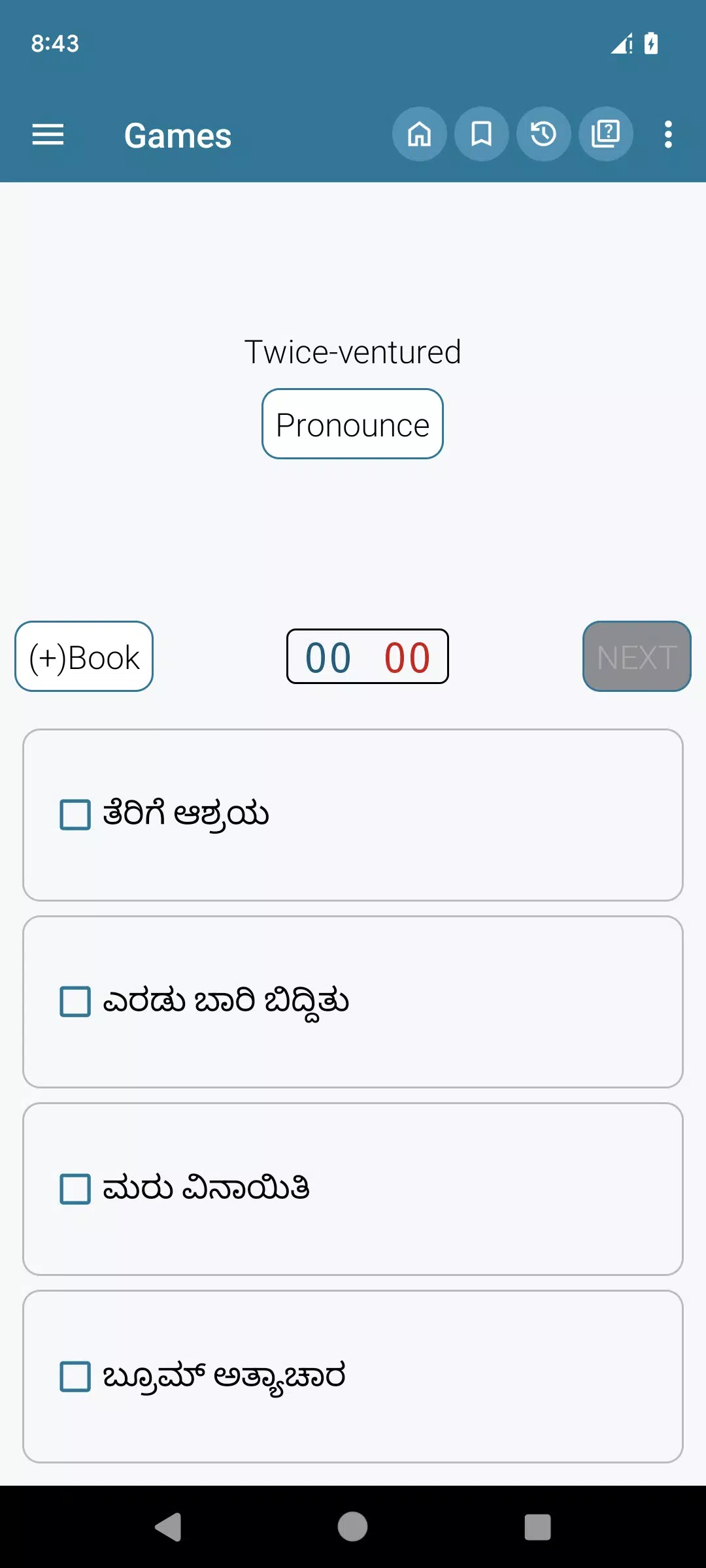
Task: Go to the home screen icon
Action: [419, 135]
